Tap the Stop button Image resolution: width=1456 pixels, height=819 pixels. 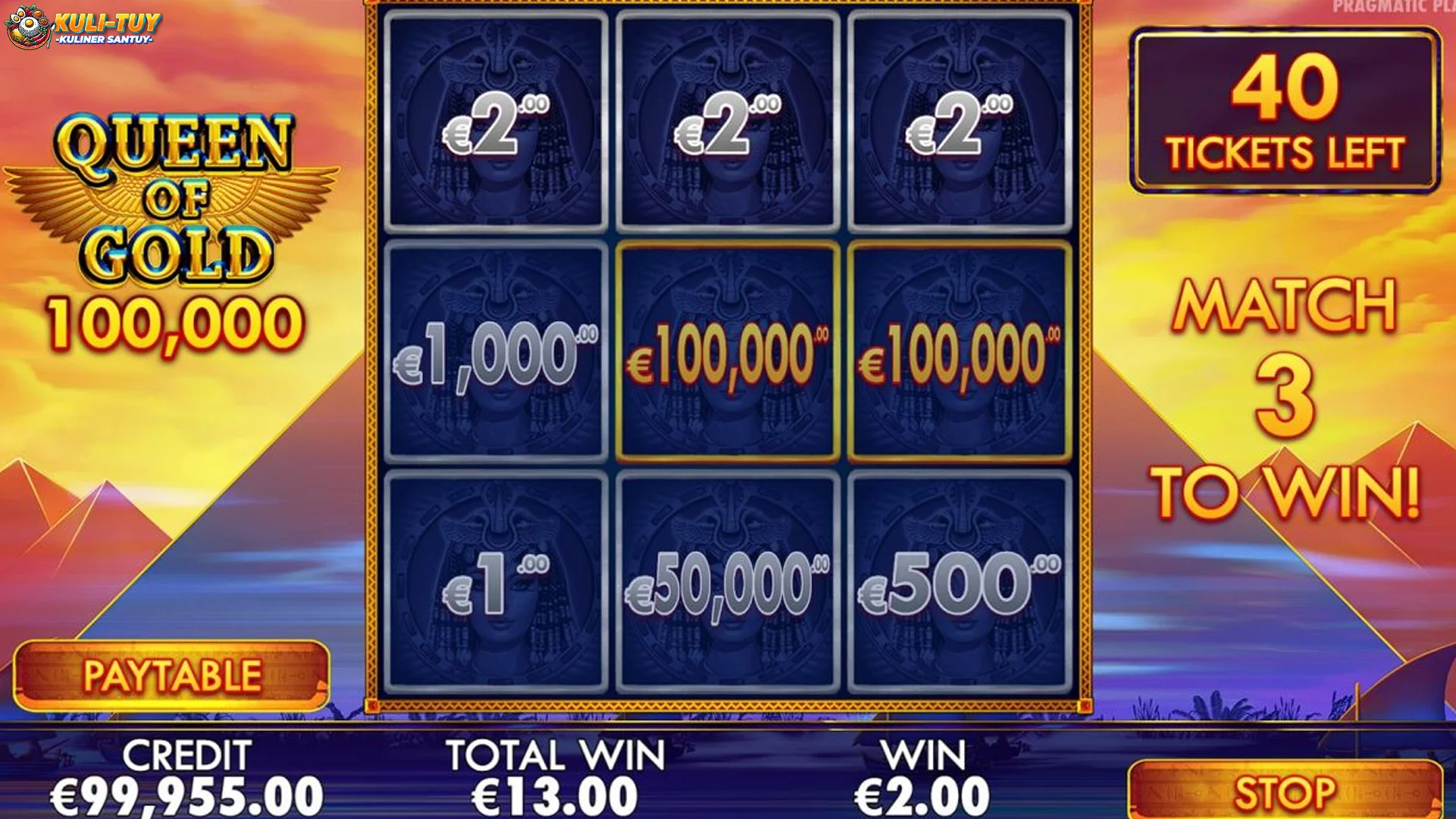1285,792
